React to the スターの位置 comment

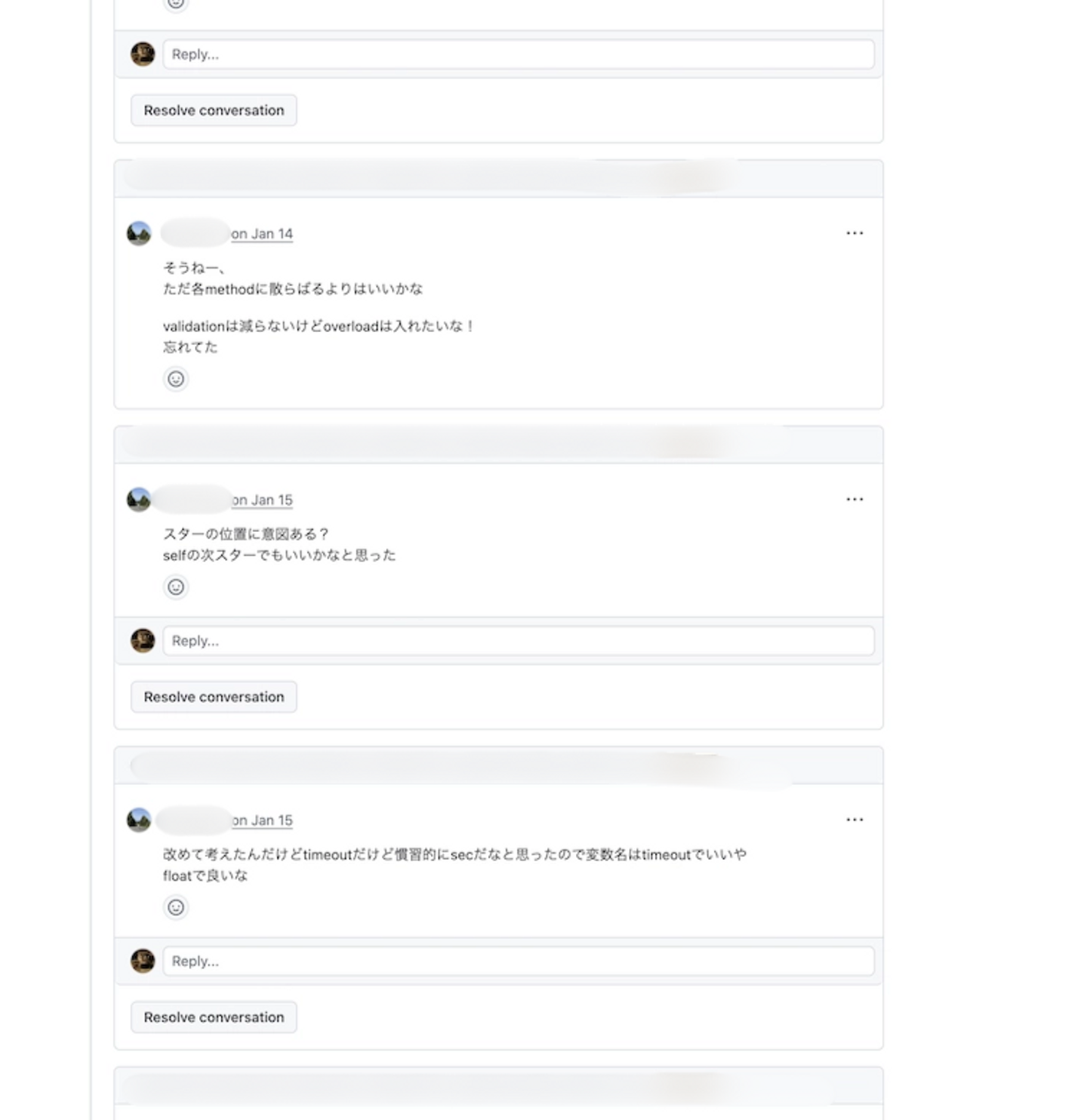point(176,587)
